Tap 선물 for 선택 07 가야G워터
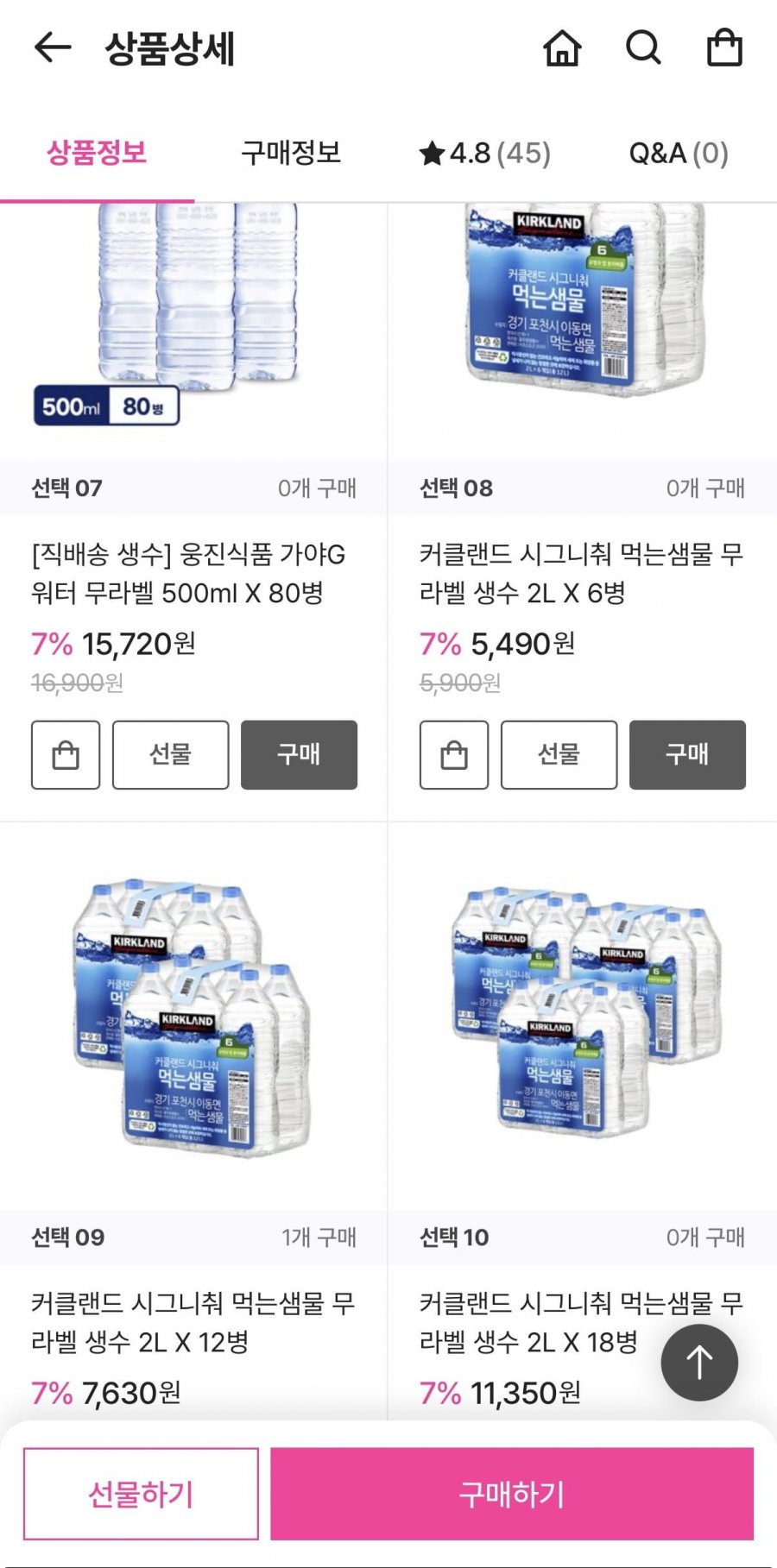777x1568 pixels. (x=170, y=755)
